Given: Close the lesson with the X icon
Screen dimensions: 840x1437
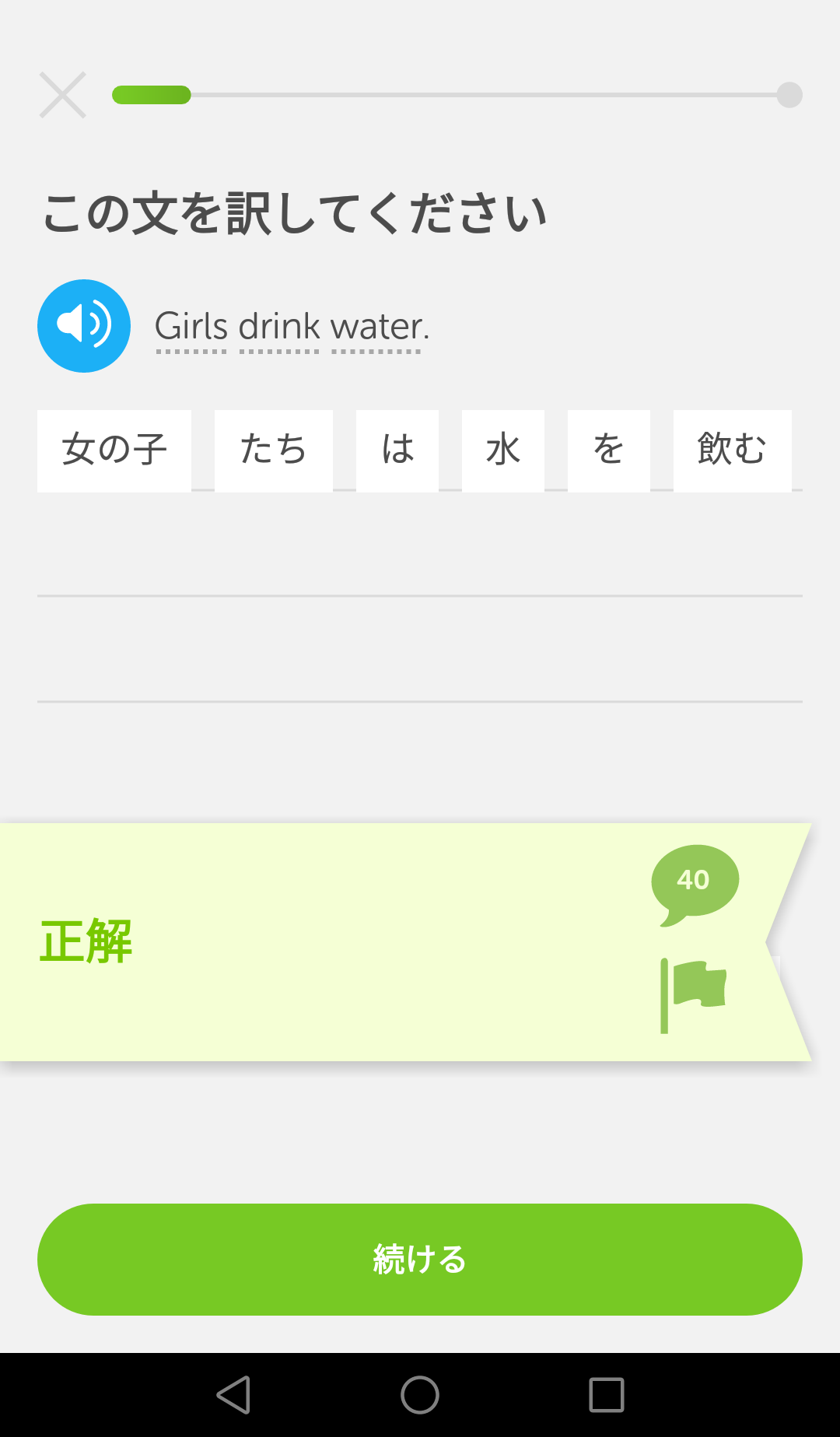Looking at the screenshot, I should 63,95.
